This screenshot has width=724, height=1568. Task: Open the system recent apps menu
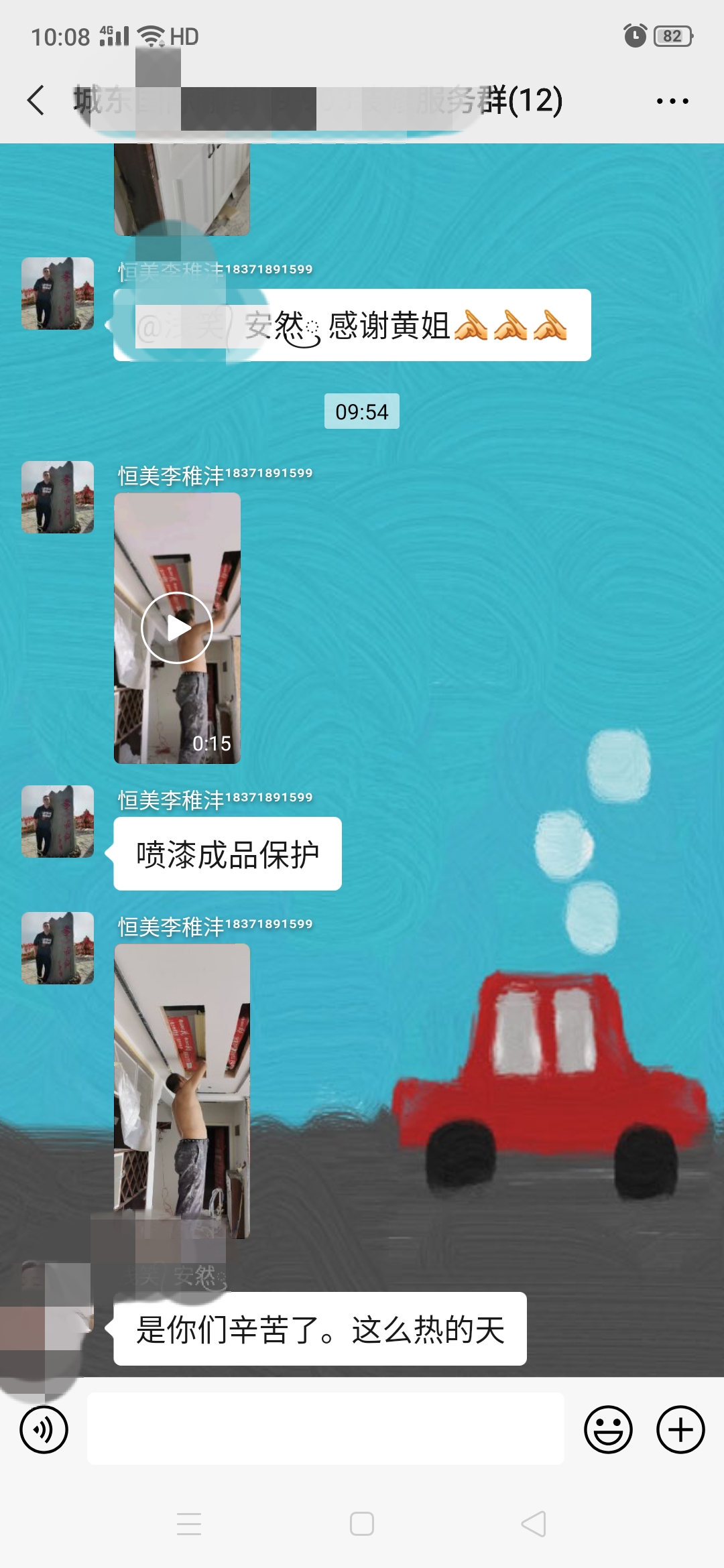[x=189, y=1524]
